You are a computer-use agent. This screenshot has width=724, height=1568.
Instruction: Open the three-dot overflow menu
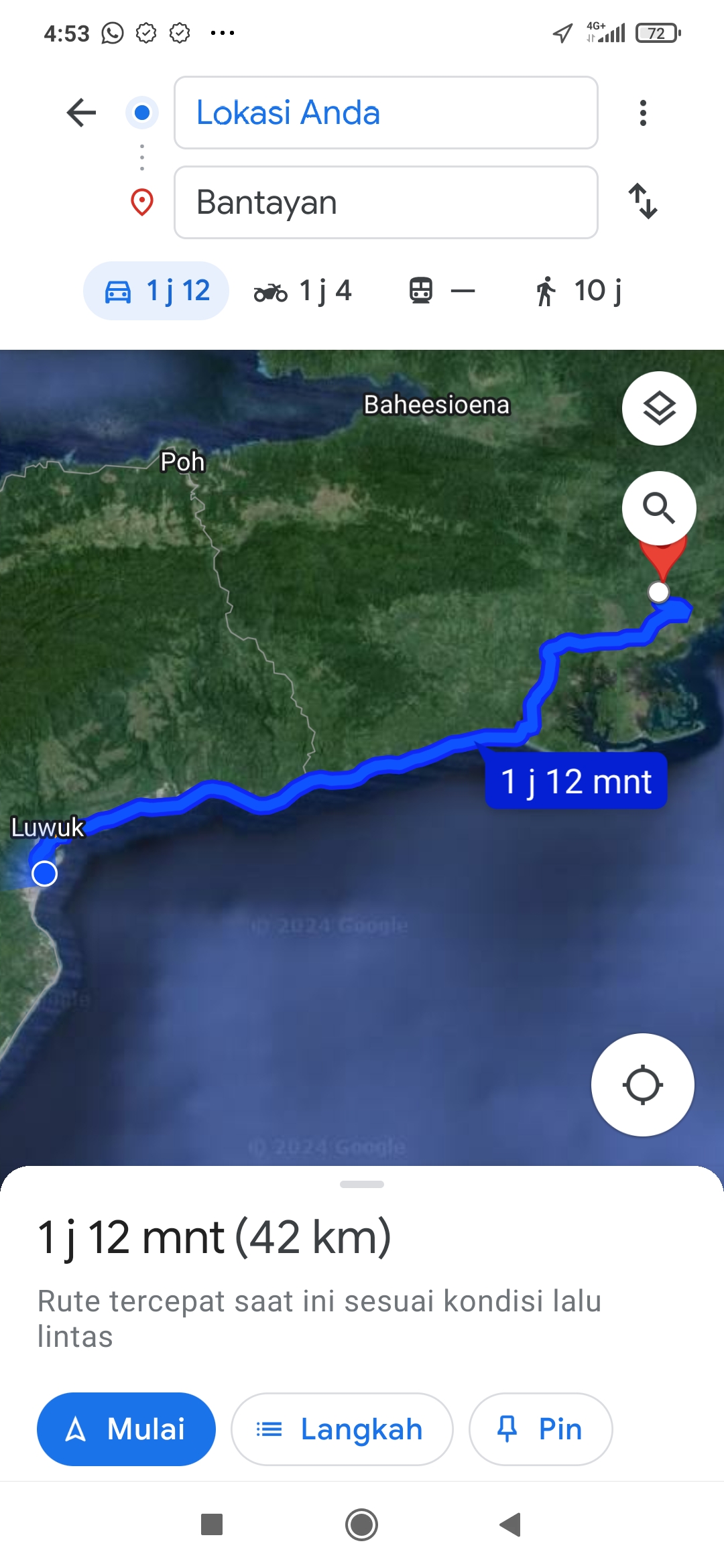[x=643, y=113]
